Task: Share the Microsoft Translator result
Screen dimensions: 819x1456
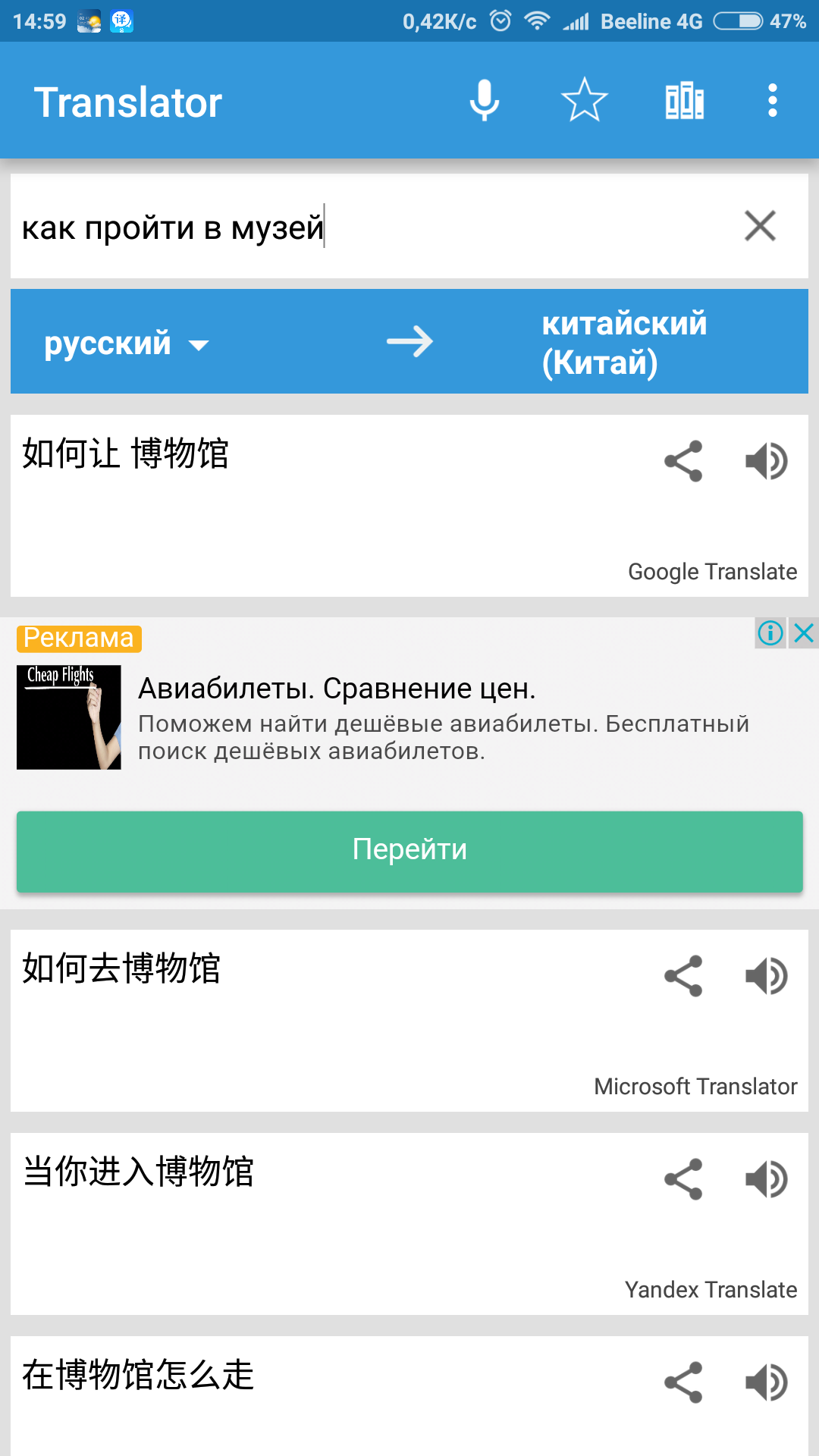Action: (683, 976)
